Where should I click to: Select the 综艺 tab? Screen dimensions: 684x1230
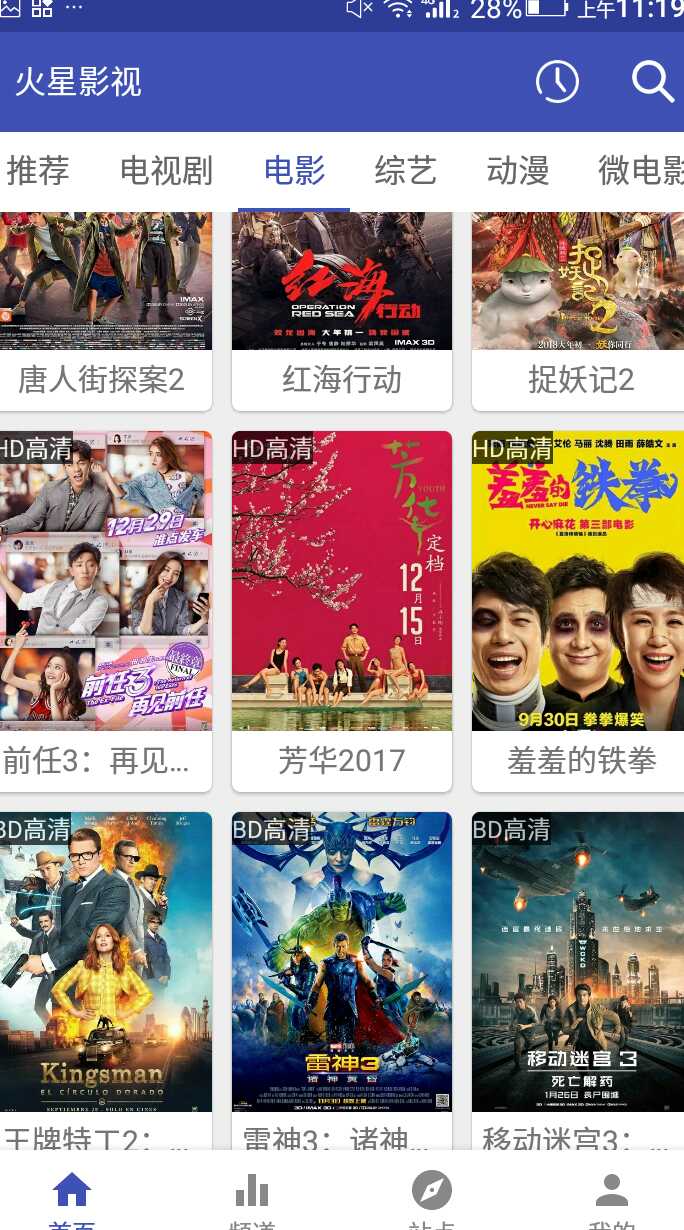[405, 171]
